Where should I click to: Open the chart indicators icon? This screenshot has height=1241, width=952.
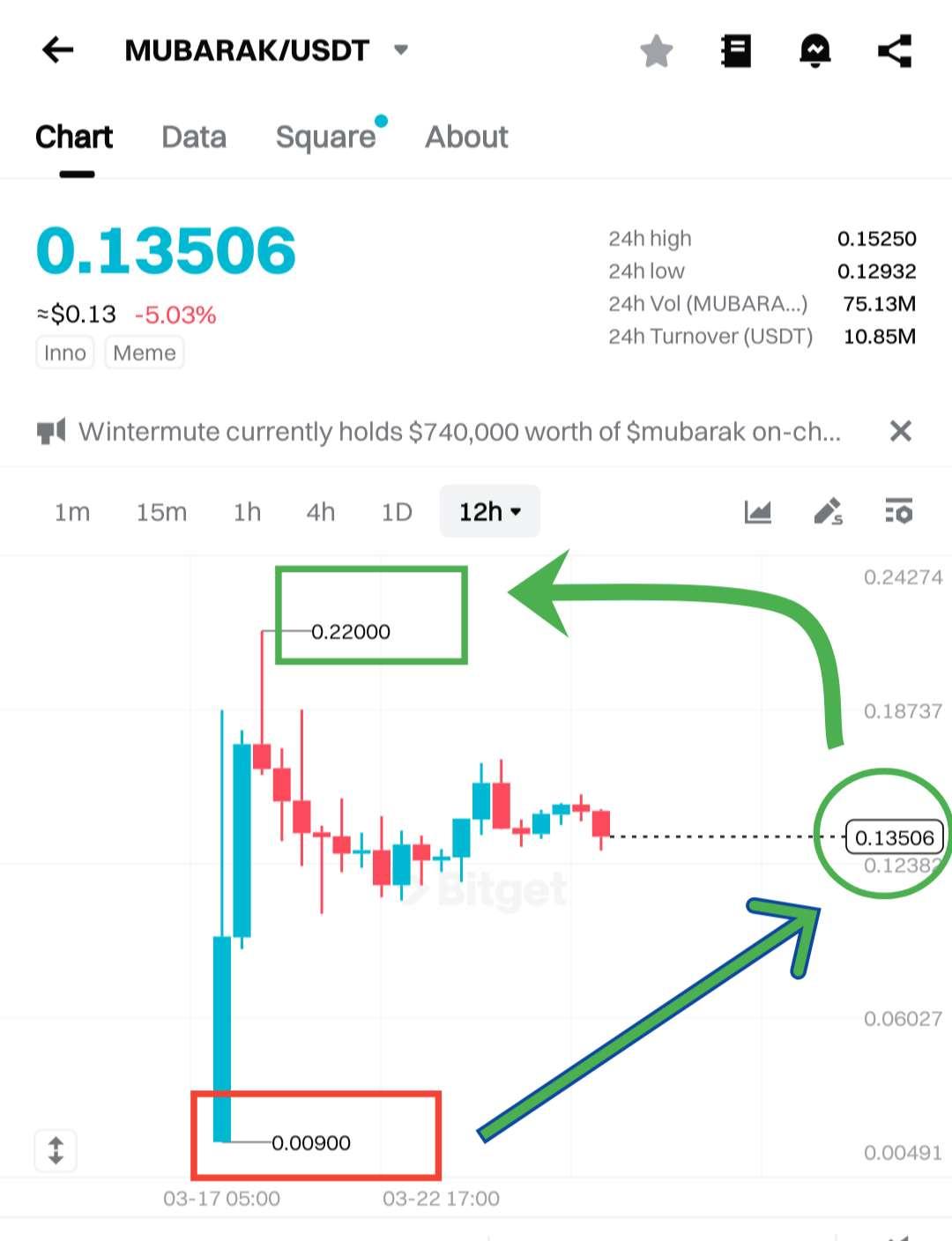tap(758, 511)
